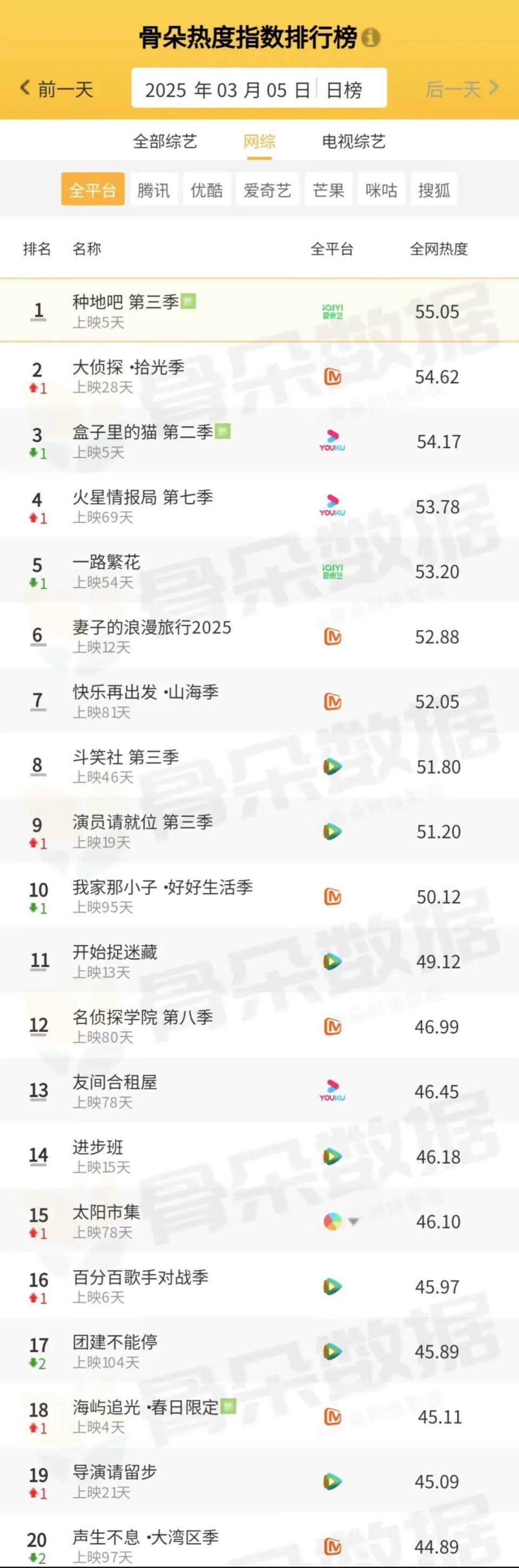Select the 爱奇艺 platform chip
Viewport: 519px width, 1568px height.
point(267,190)
